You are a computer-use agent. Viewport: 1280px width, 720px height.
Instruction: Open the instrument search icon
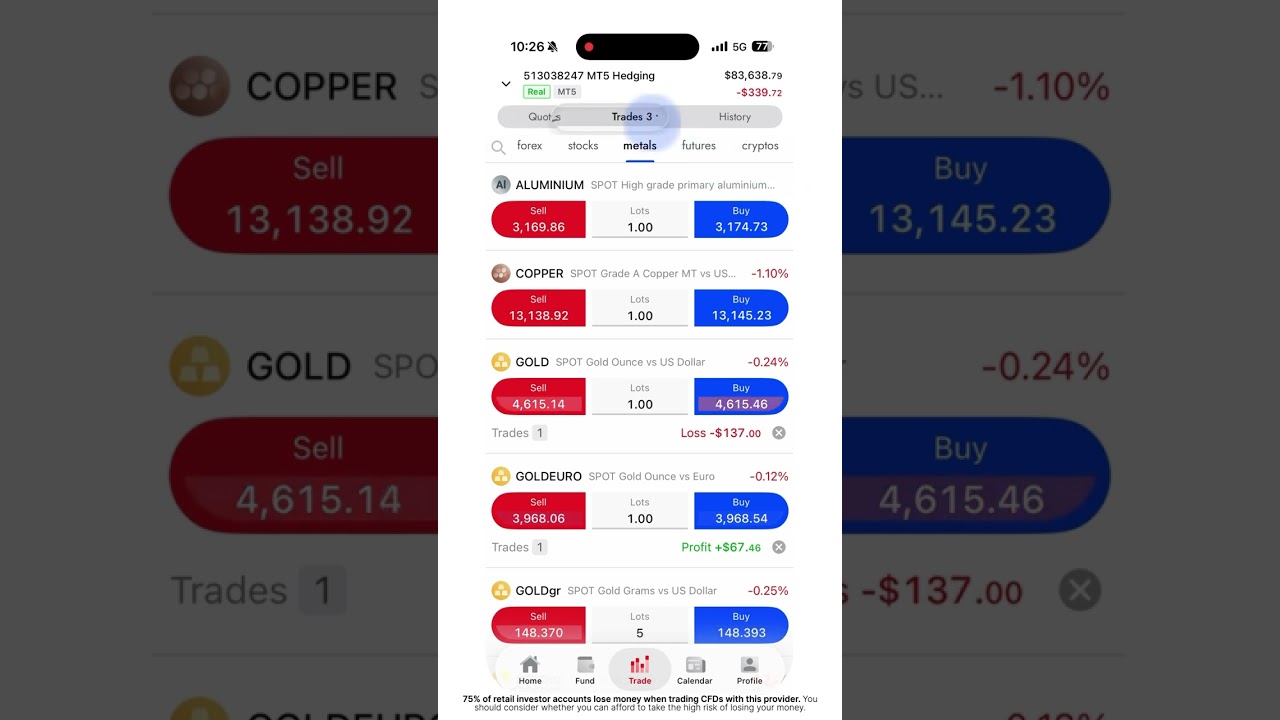pos(498,147)
